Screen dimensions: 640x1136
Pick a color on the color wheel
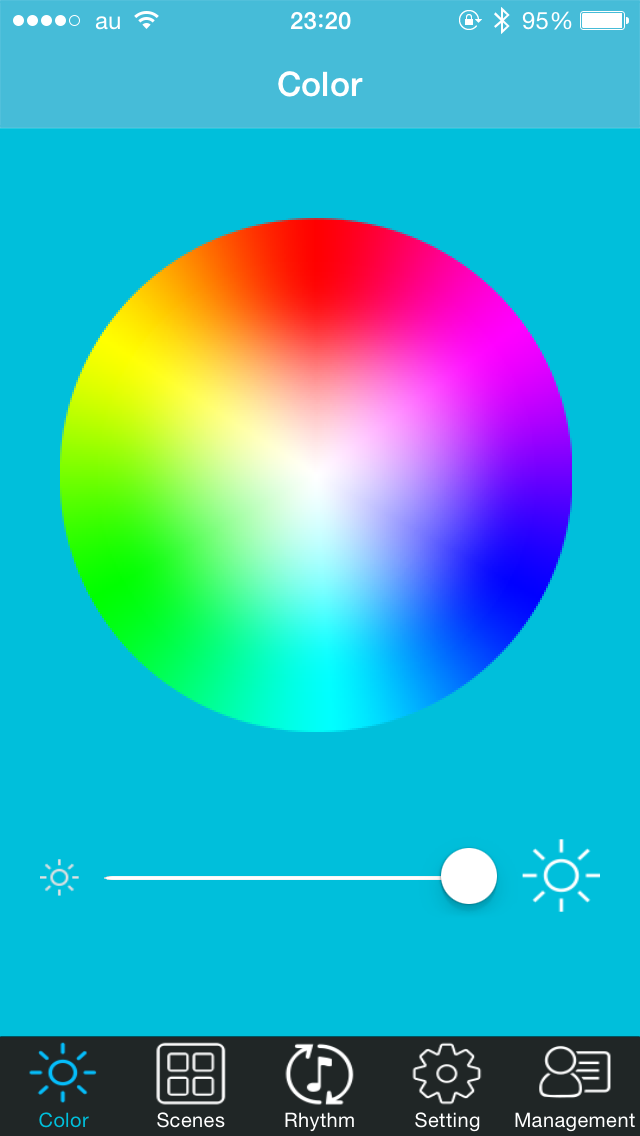tap(316, 475)
